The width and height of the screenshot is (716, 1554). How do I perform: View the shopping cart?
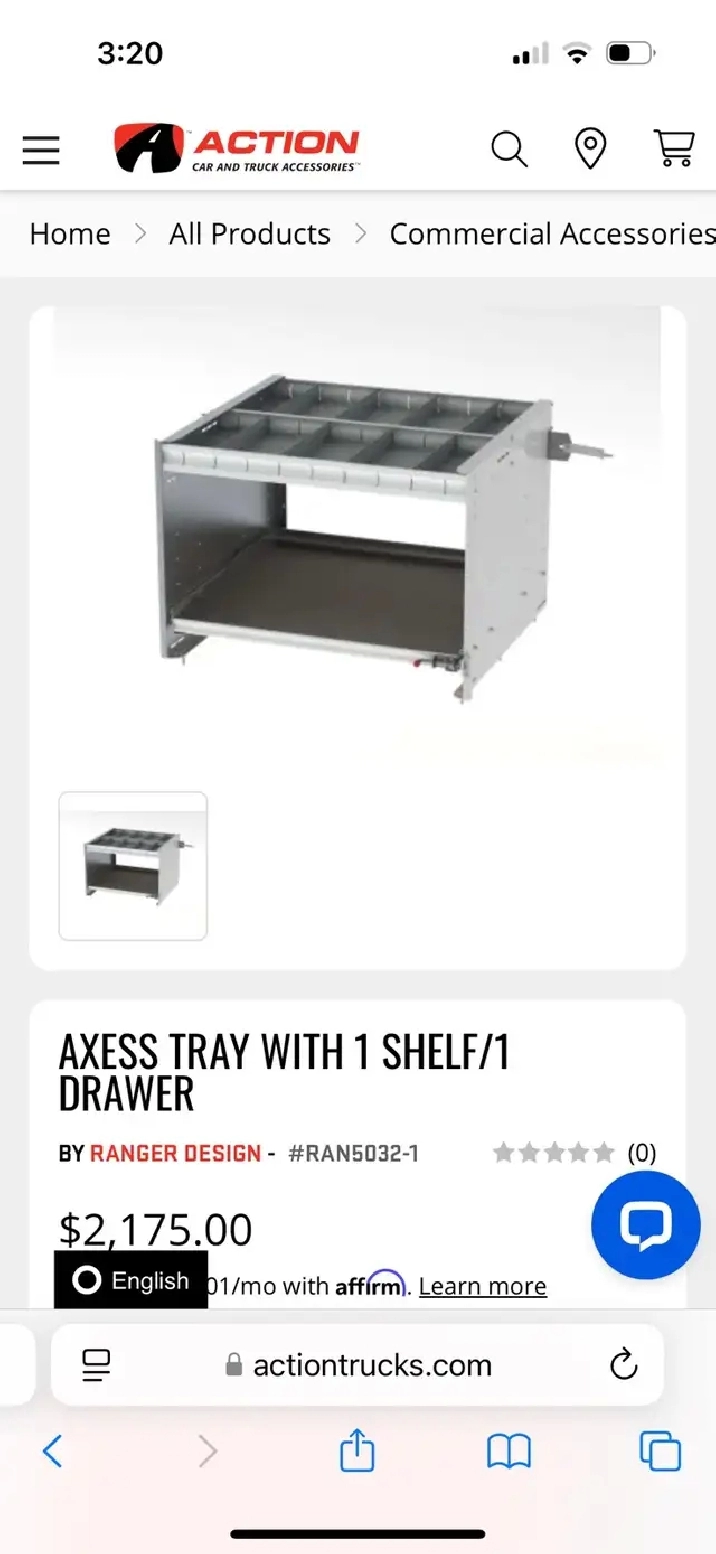coord(673,148)
